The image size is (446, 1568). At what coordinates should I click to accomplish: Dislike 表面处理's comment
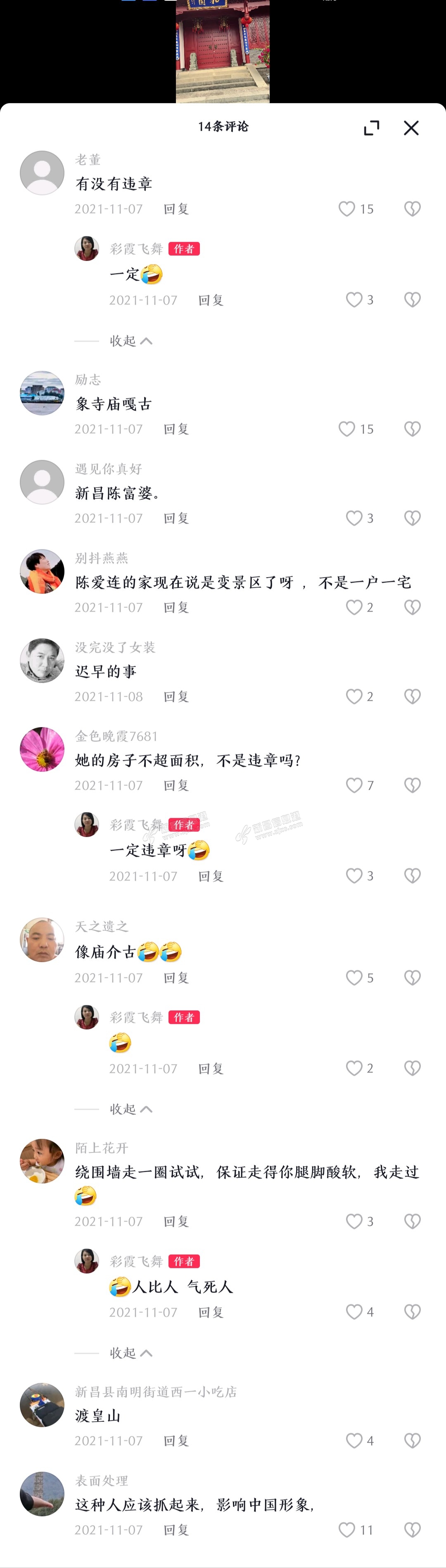point(413,1530)
